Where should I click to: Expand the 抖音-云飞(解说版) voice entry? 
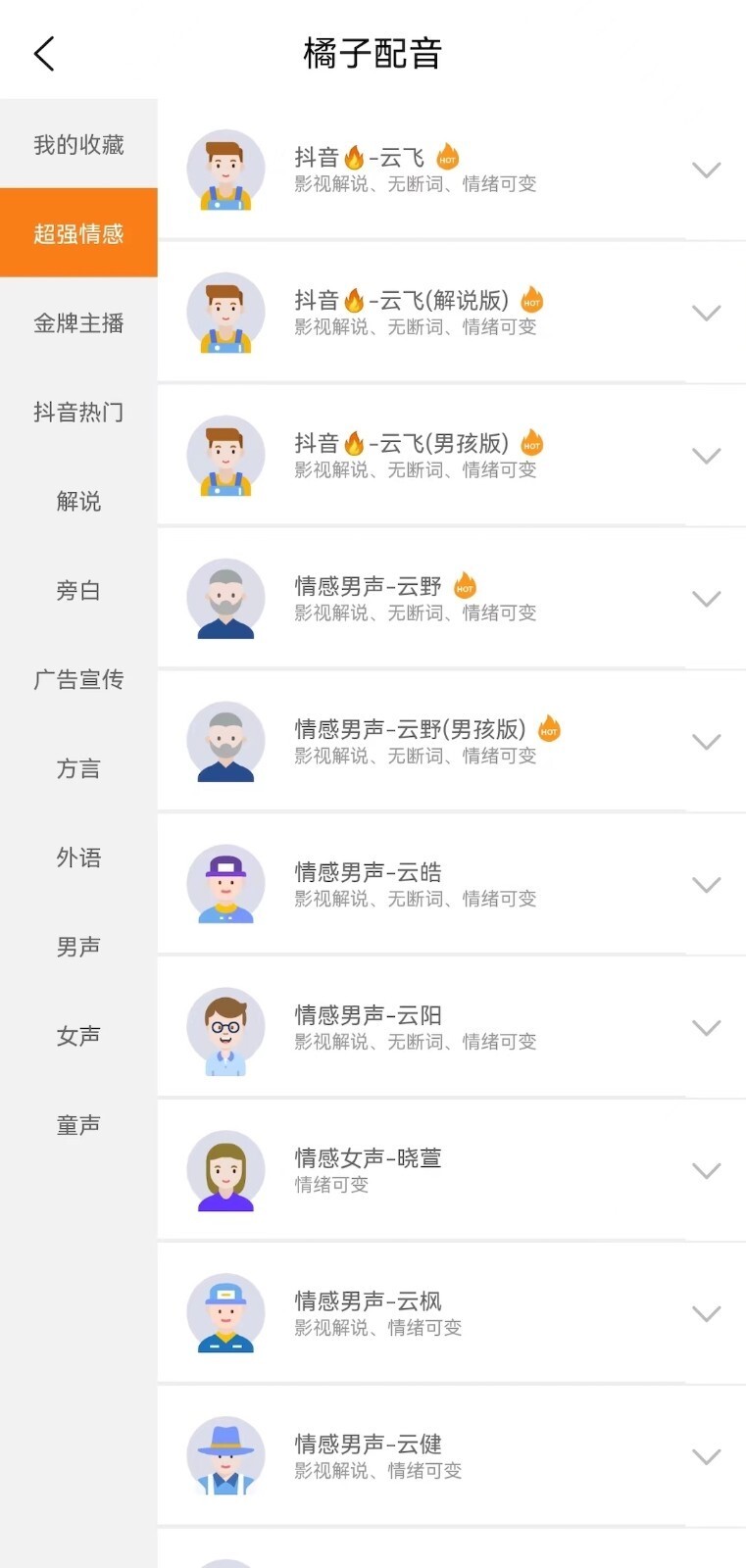tap(707, 313)
